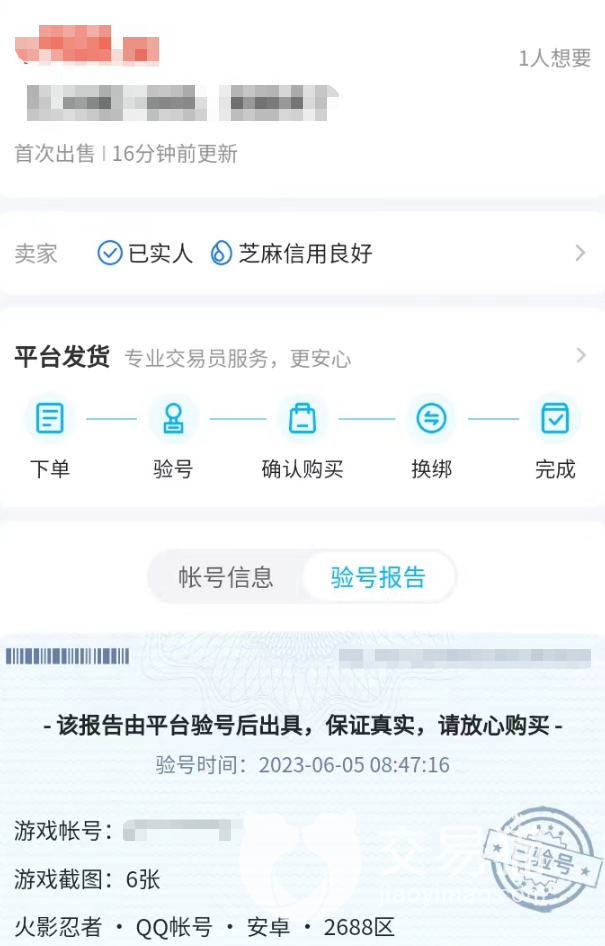Open the 卖家 seller info row
This screenshot has width=605, height=946.
[300, 253]
